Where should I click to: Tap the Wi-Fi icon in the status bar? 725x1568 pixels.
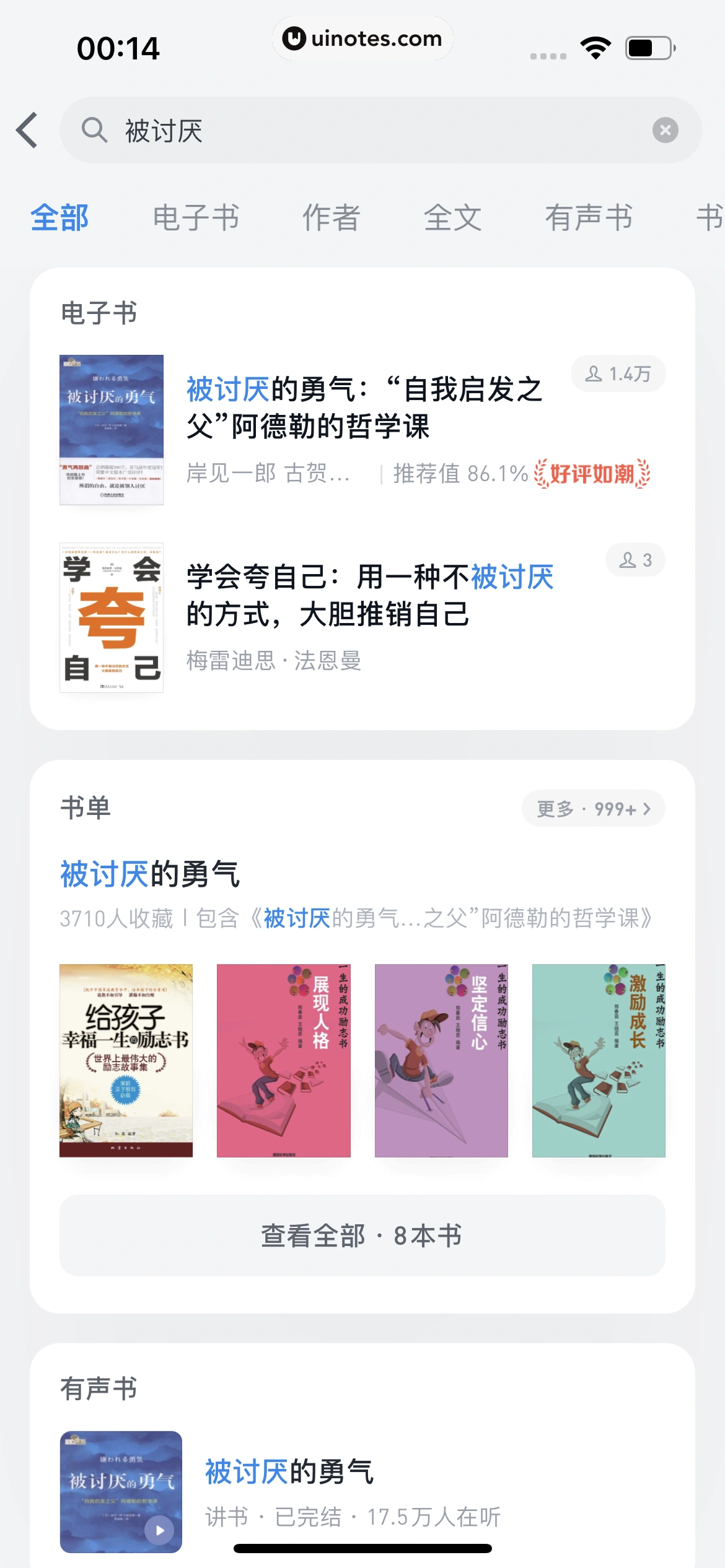tap(596, 48)
